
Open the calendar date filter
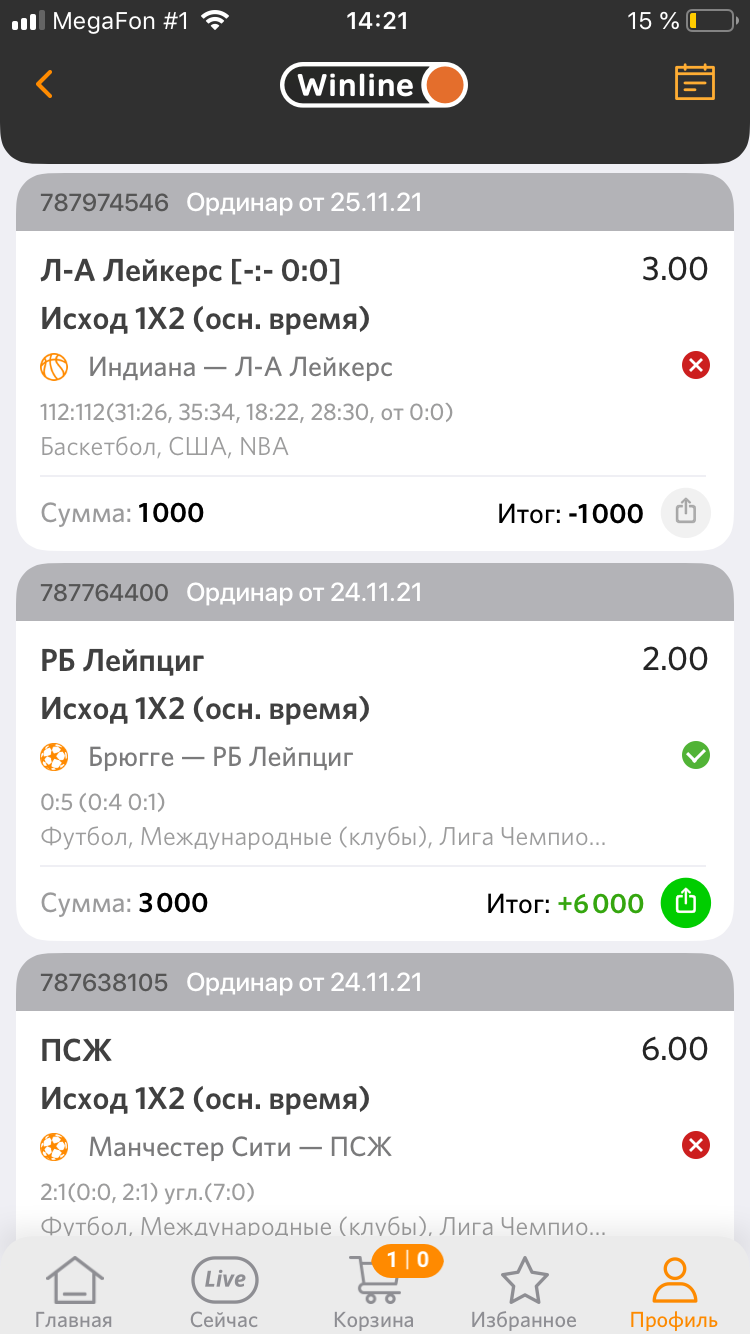[x=695, y=83]
